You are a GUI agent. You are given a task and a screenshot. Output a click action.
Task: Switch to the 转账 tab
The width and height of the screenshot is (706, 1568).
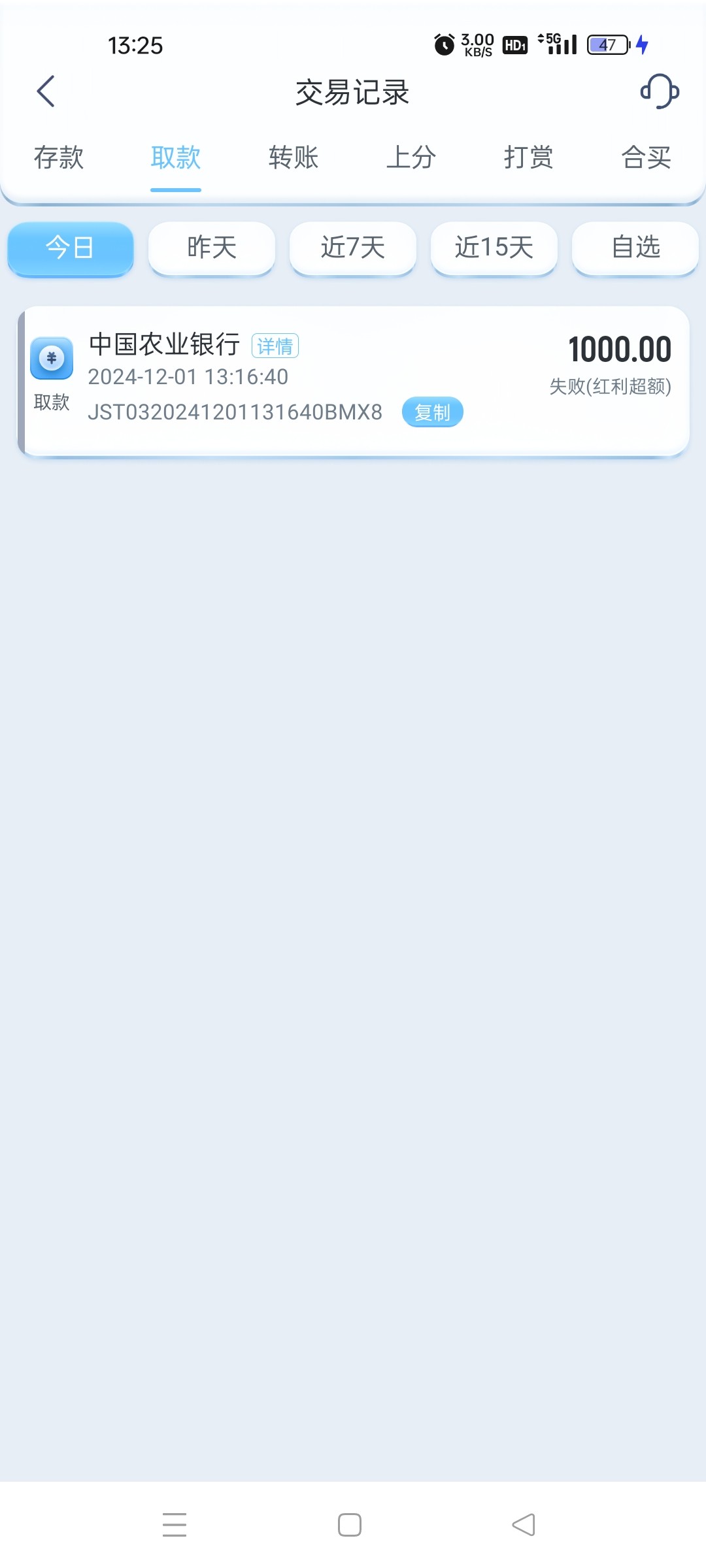click(x=294, y=158)
